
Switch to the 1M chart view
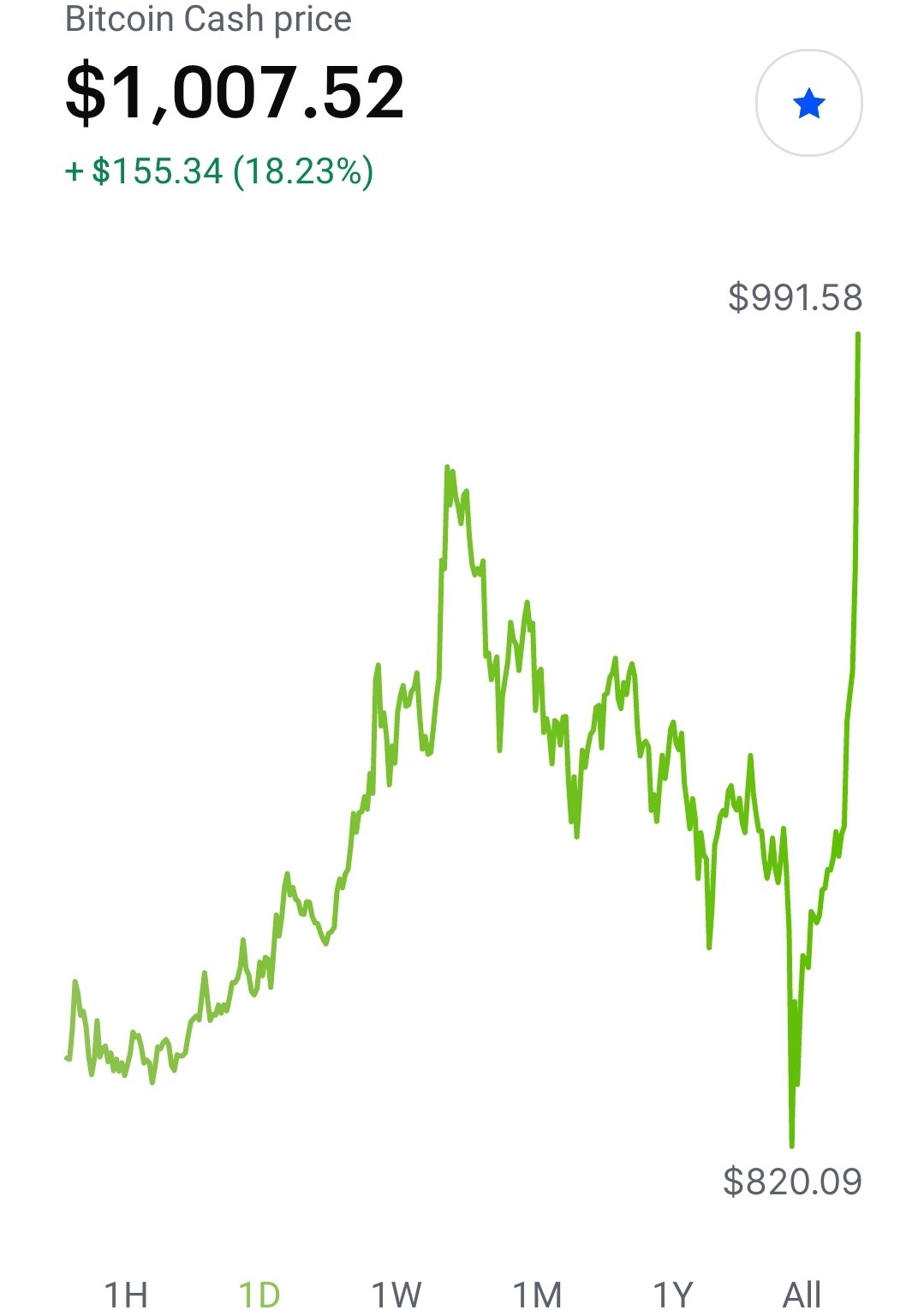pyautogui.click(x=537, y=1294)
